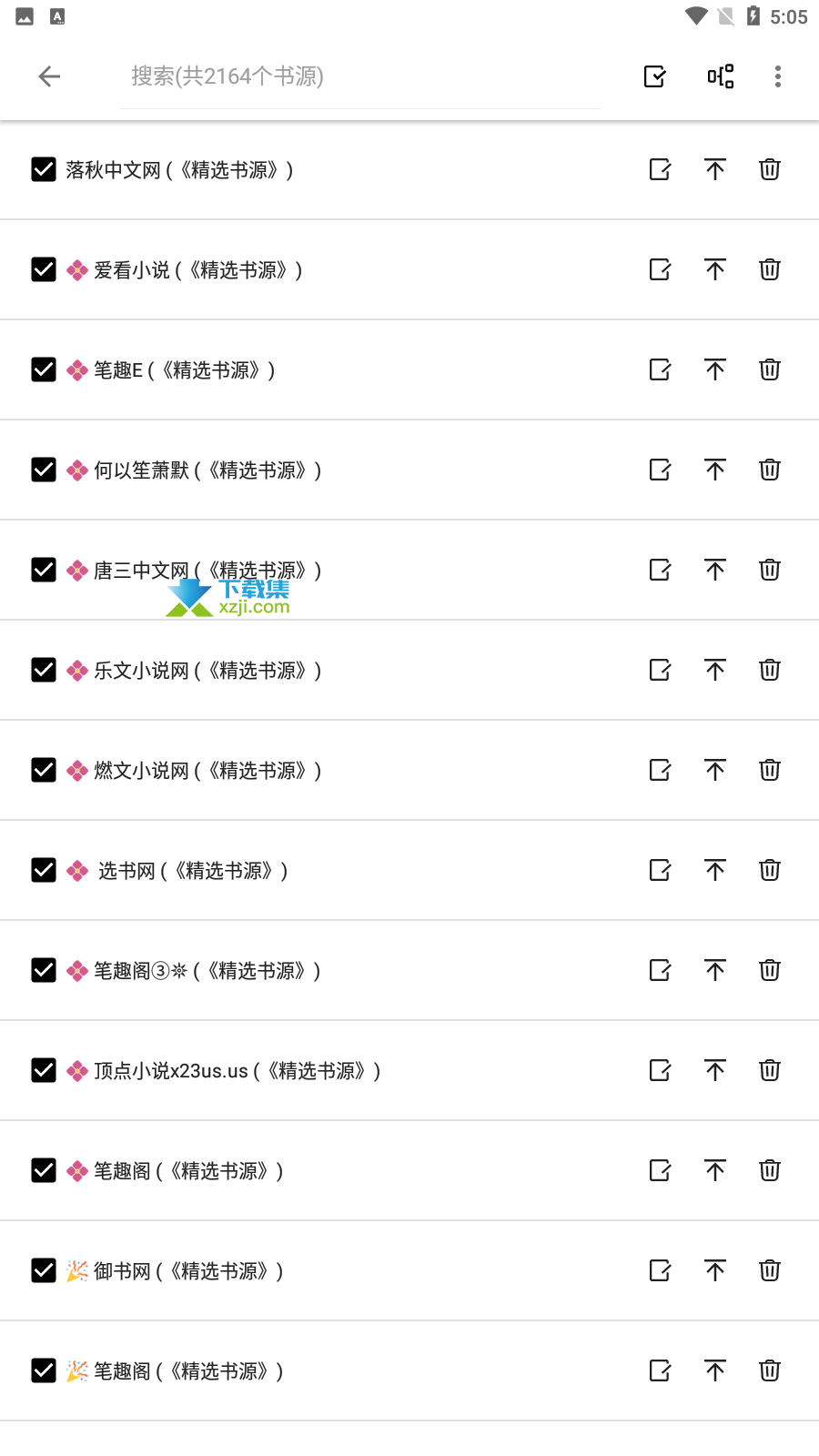Focus the book source search field
Image resolution: width=819 pixels, height=1456 pixels.
click(x=360, y=76)
